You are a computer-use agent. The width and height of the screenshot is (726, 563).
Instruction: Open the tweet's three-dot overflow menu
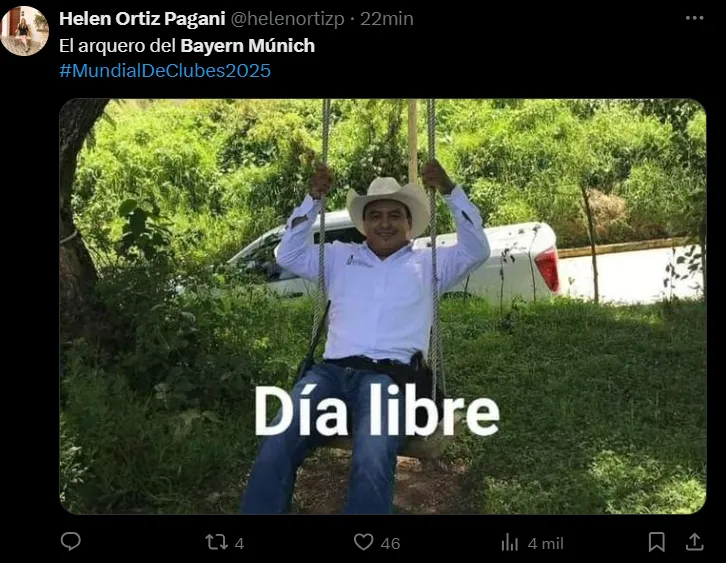pyautogui.click(x=694, y=18)
